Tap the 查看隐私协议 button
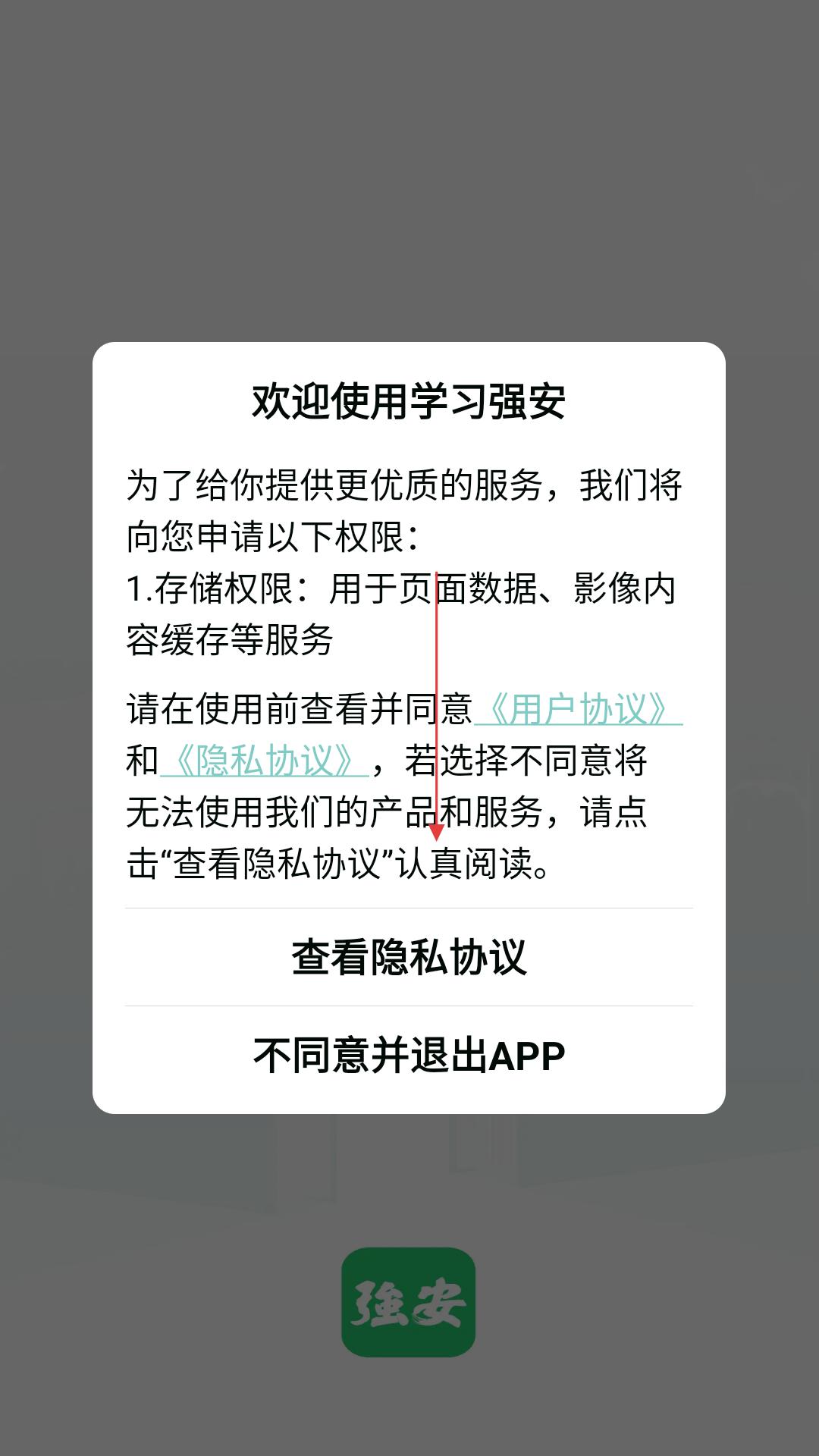Viewport: 819px width, 1456px height. point(409,957)
